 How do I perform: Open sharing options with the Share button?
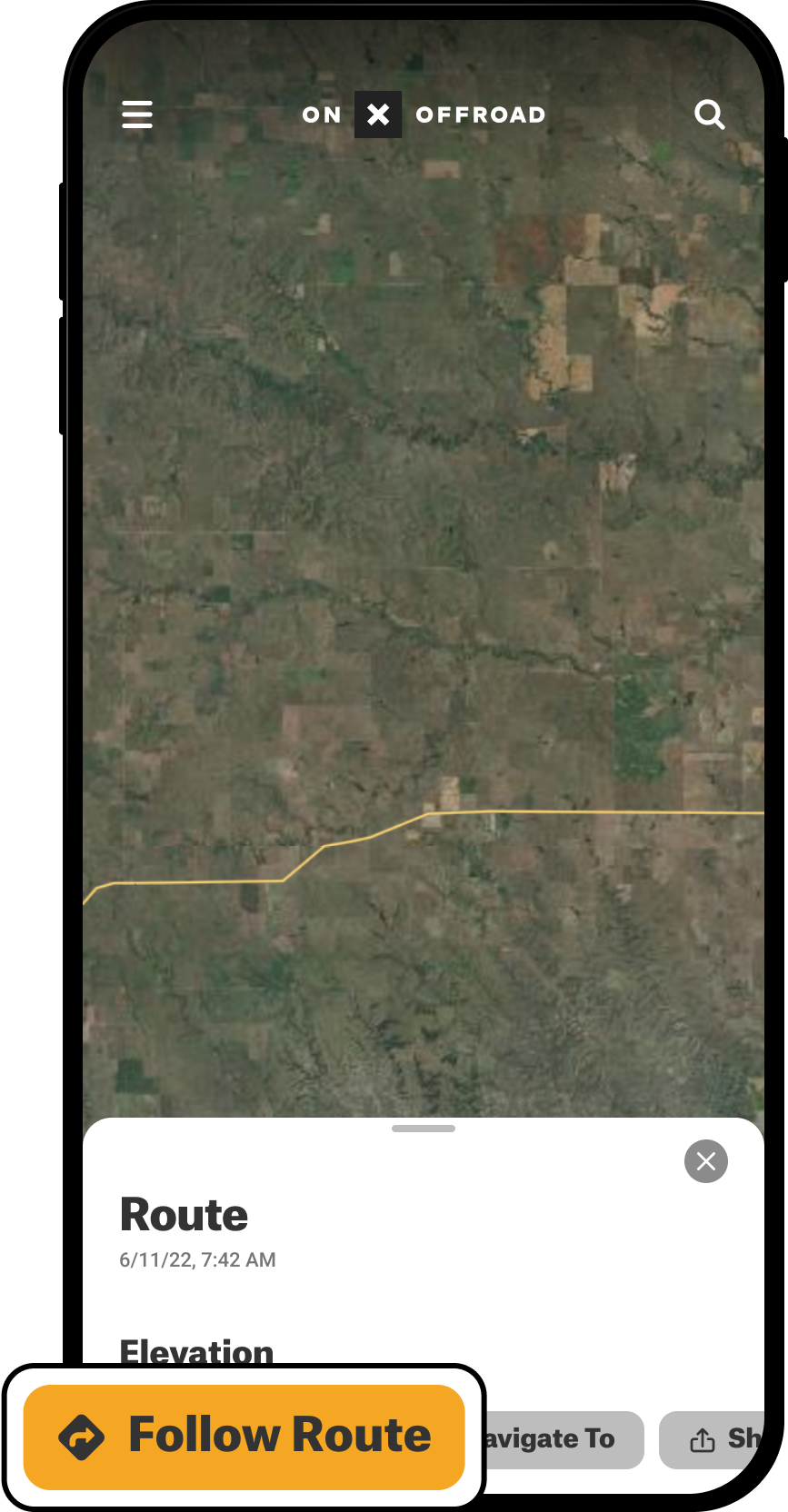pos(727,1439)
